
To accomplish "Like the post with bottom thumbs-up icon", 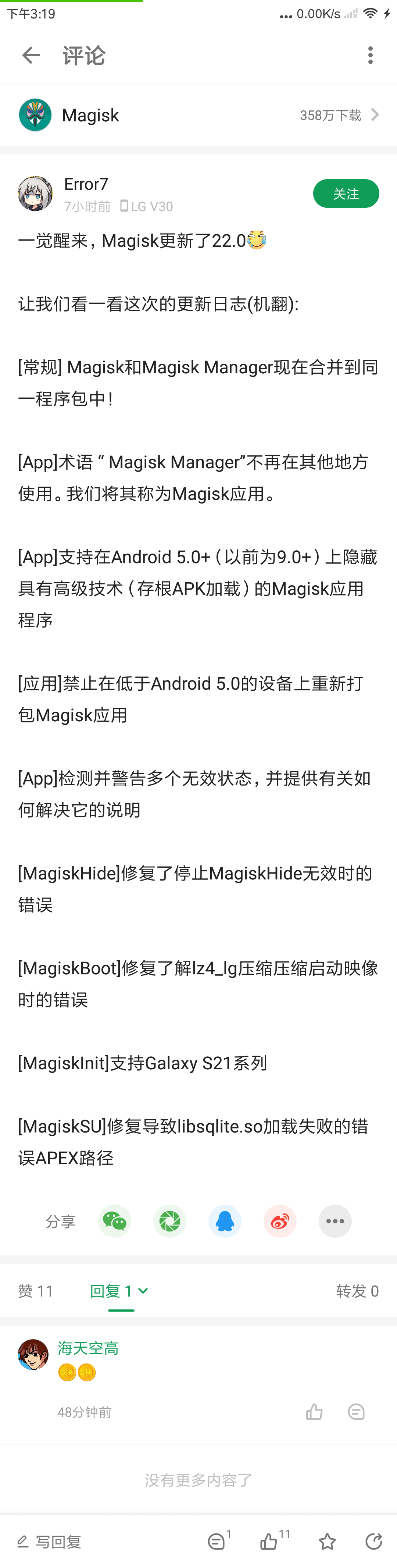I will (269, 1541).
